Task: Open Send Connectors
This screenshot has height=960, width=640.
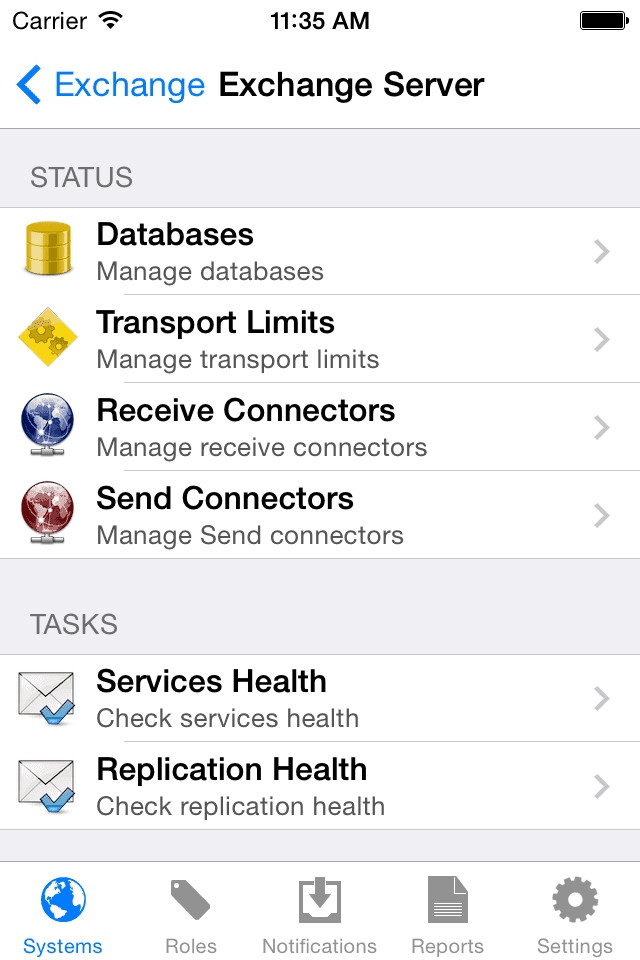Action: pyautogui.click(x=320, y=515)
